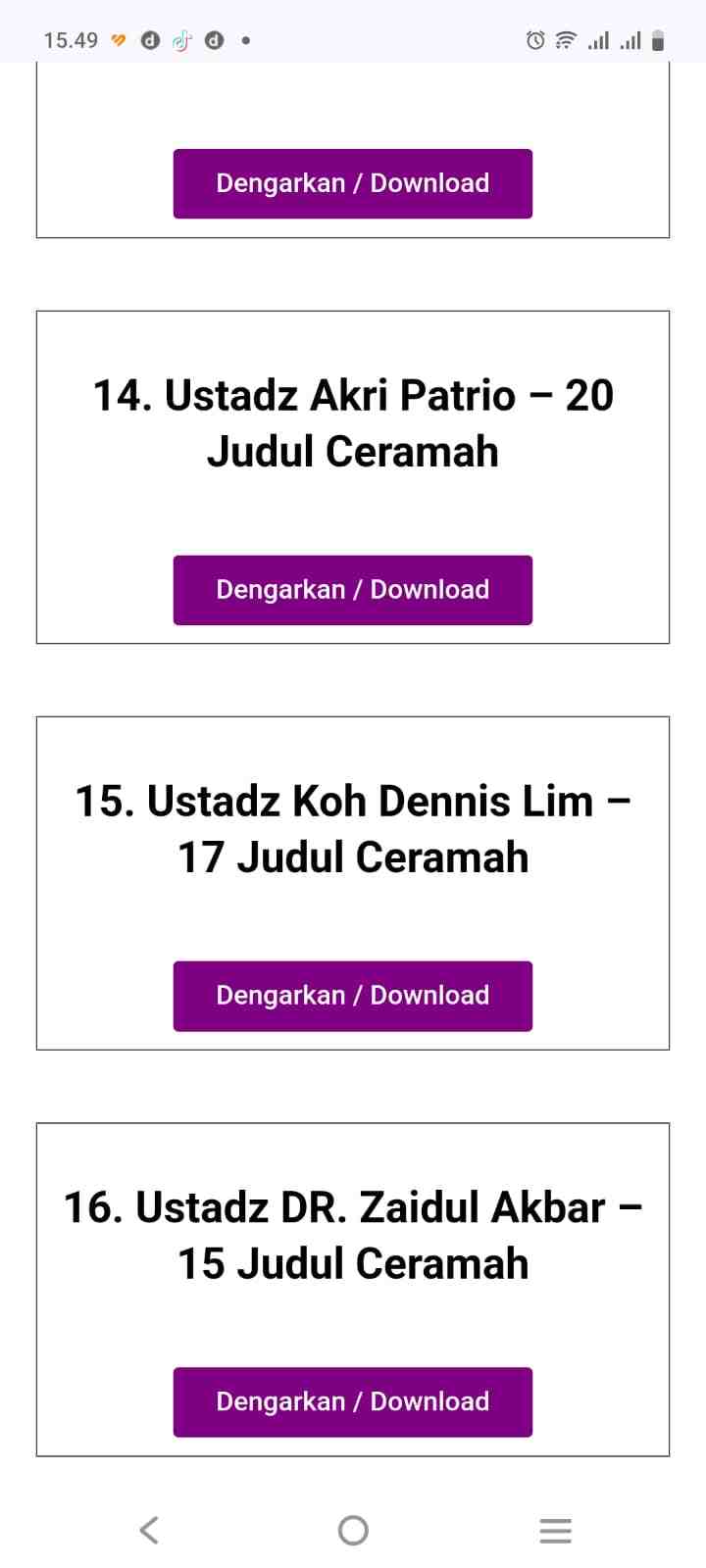Return to the phone's home screen

(x=353, y=1530)
